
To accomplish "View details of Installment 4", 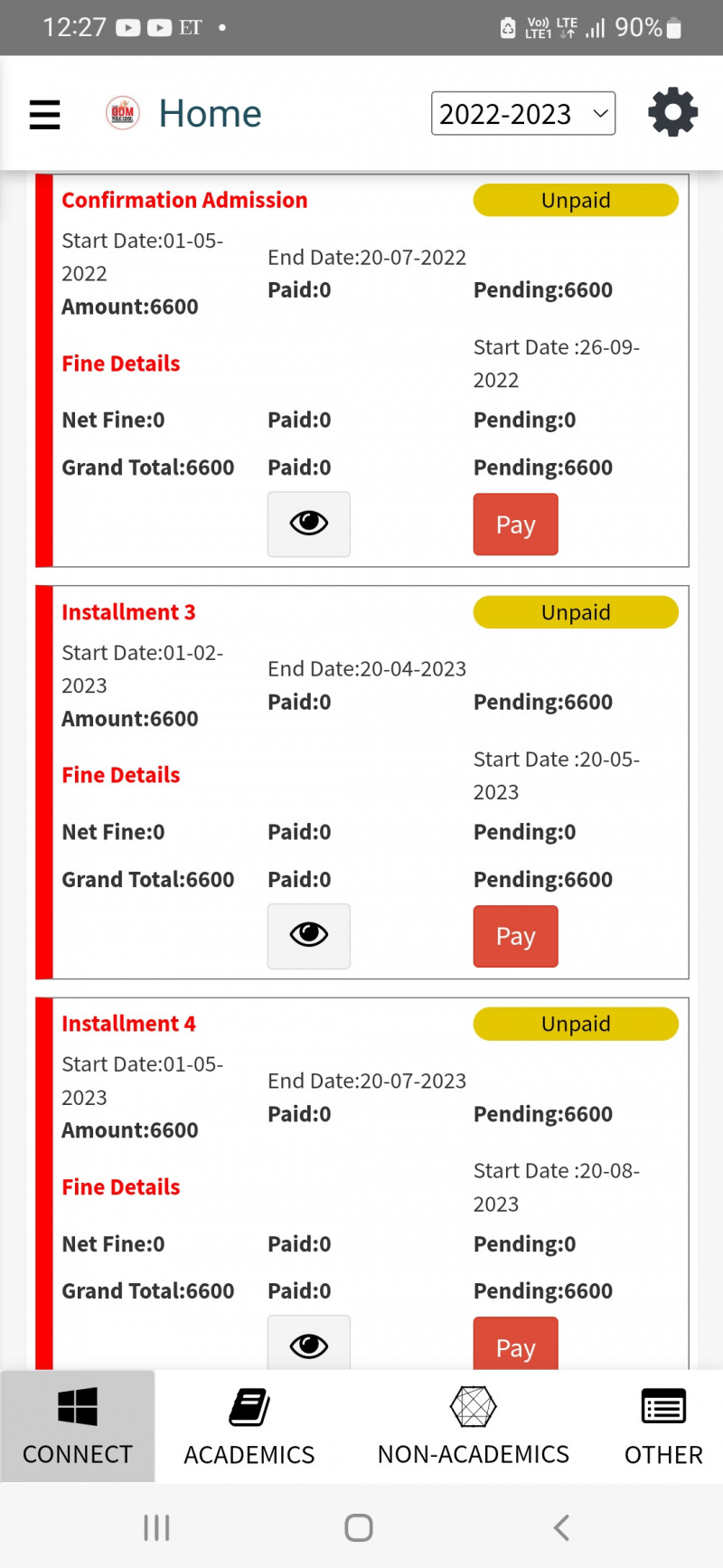I will click(308, 1346).
